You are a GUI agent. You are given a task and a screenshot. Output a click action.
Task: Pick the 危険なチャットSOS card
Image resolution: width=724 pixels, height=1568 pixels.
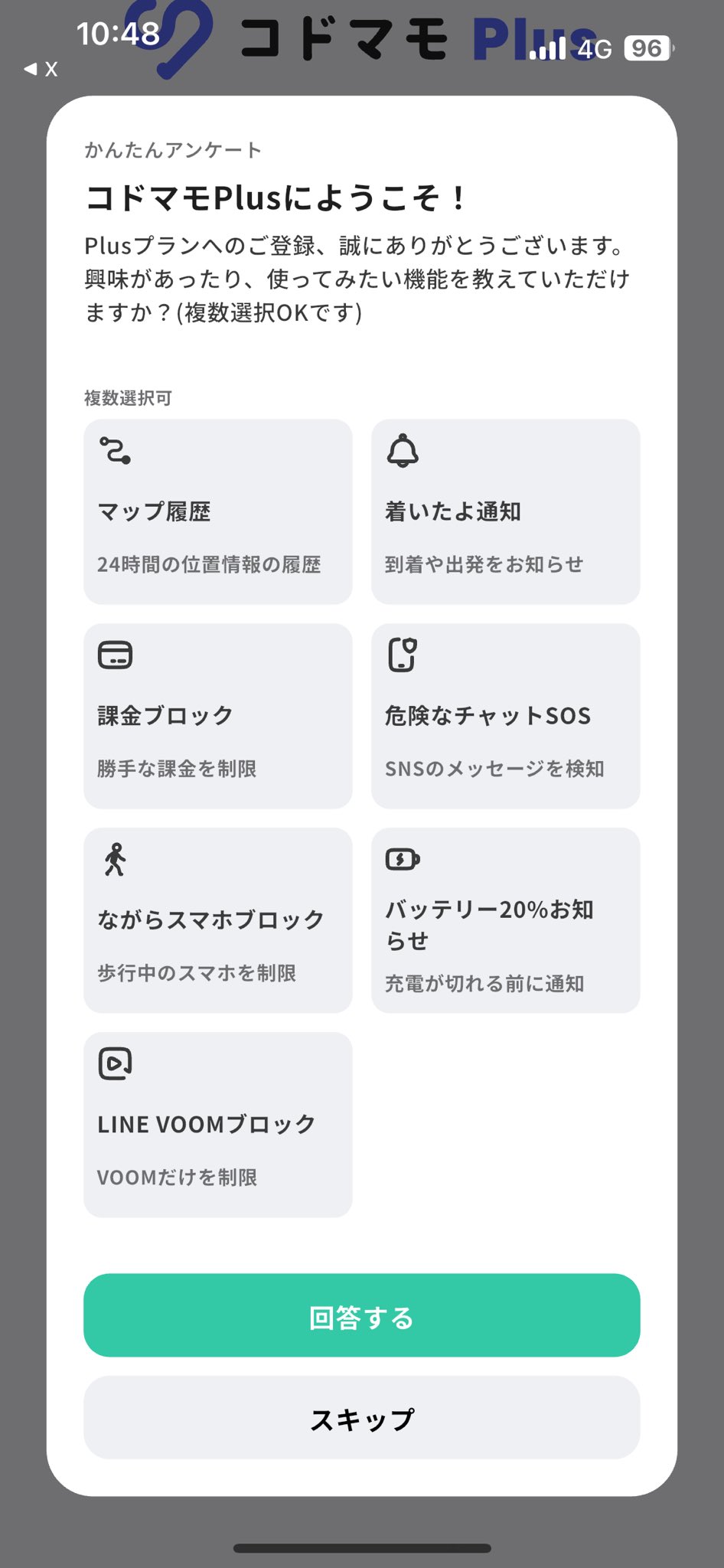505,716
